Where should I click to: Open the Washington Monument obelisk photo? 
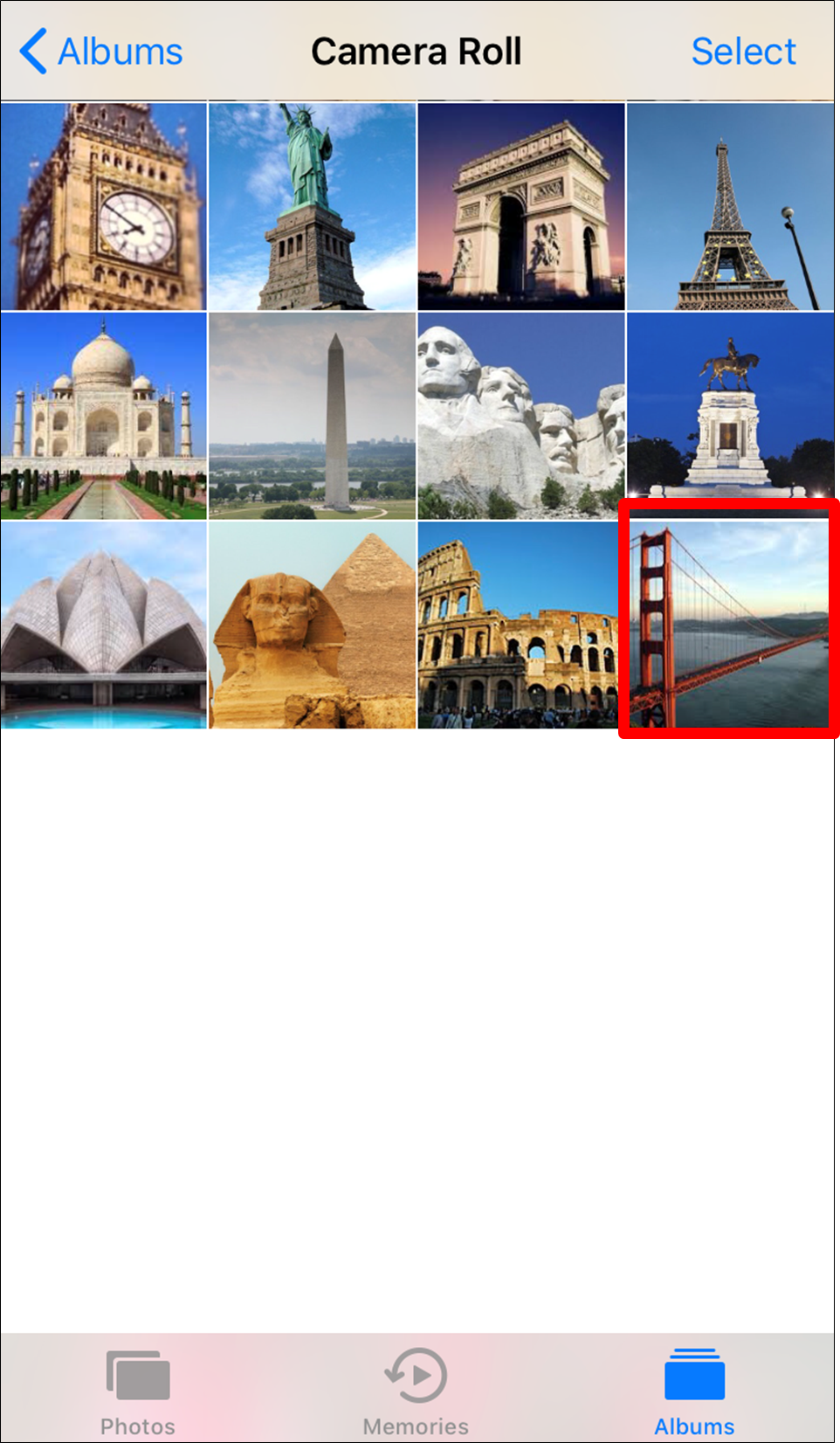pyautogui.click(x=312, y=416)
